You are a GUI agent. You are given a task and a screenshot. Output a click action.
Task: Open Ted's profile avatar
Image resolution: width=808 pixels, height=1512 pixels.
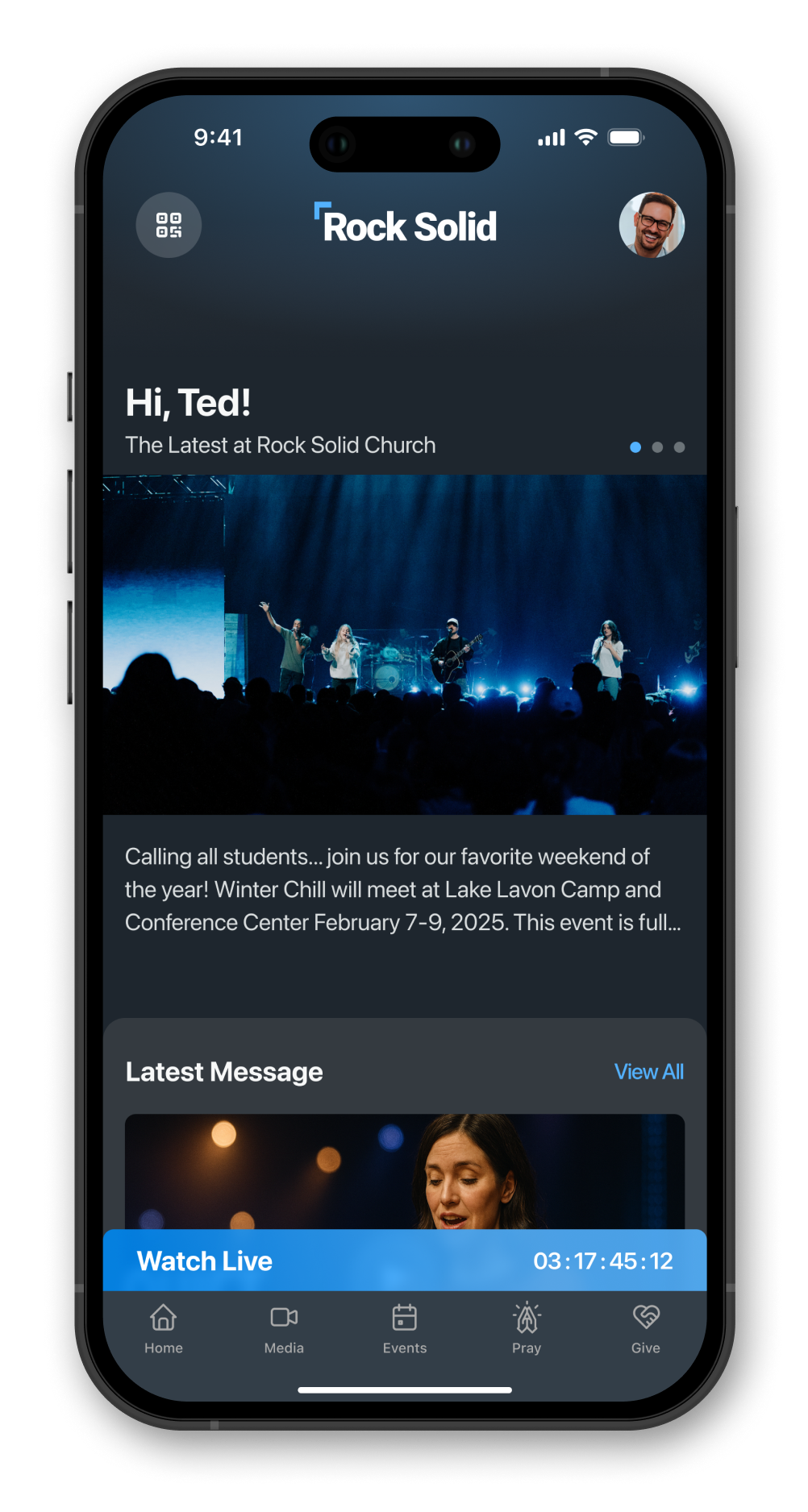[x=652, y=225]
